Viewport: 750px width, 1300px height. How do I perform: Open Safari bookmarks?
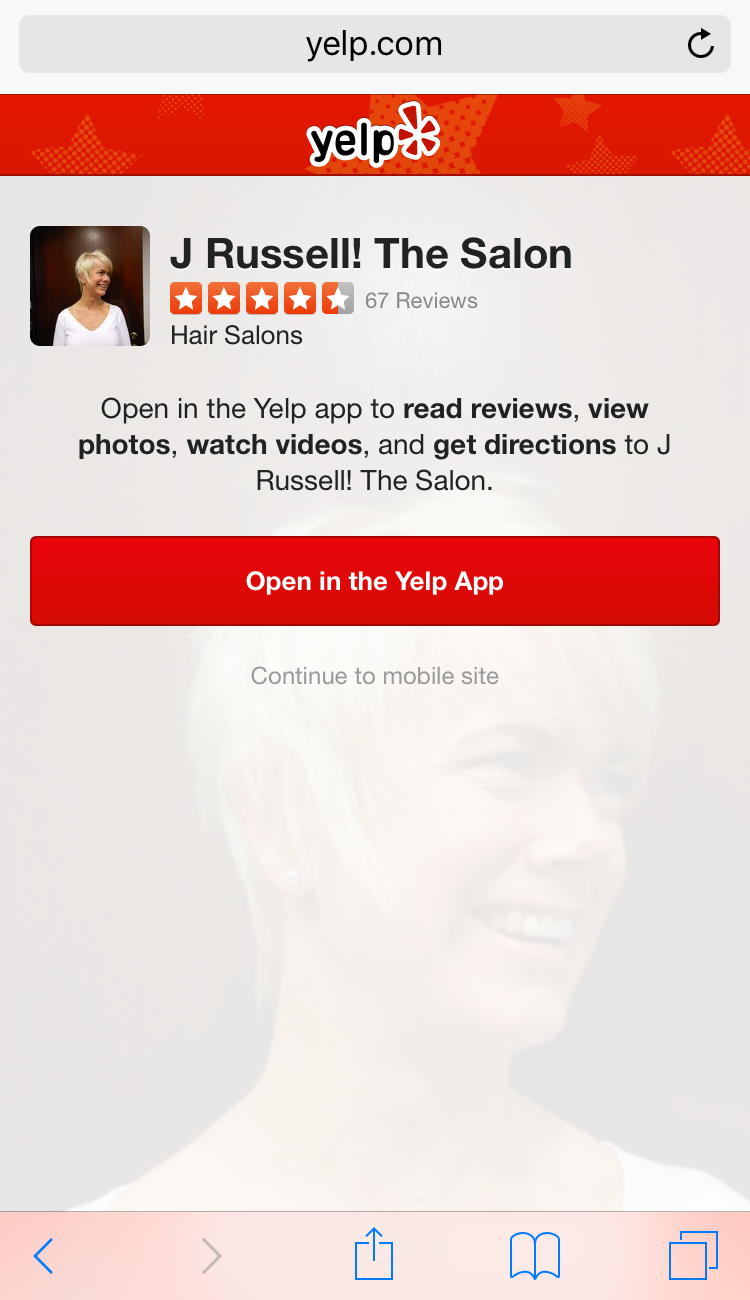point(535,1255)
